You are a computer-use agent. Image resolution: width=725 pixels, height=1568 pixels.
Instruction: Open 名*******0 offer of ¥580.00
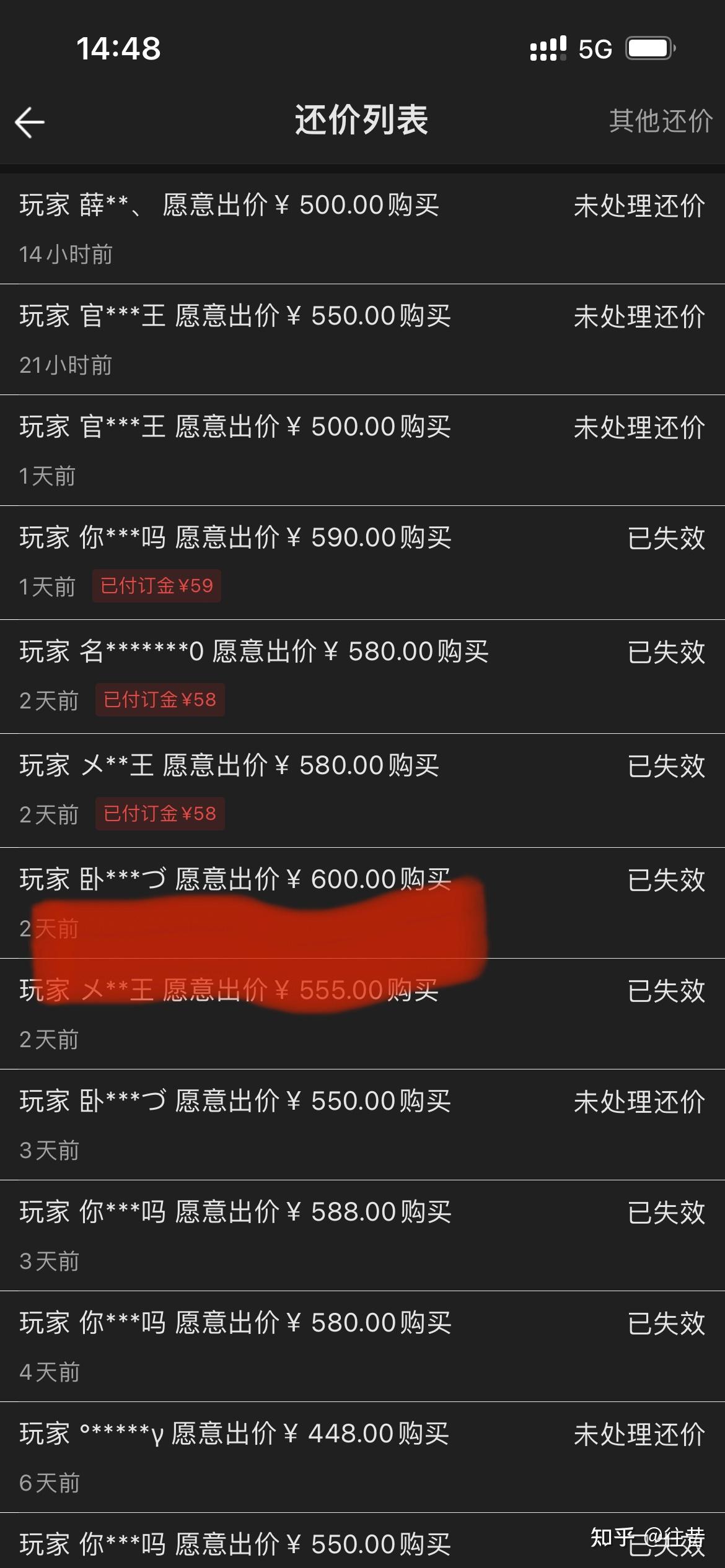point(362,676)
